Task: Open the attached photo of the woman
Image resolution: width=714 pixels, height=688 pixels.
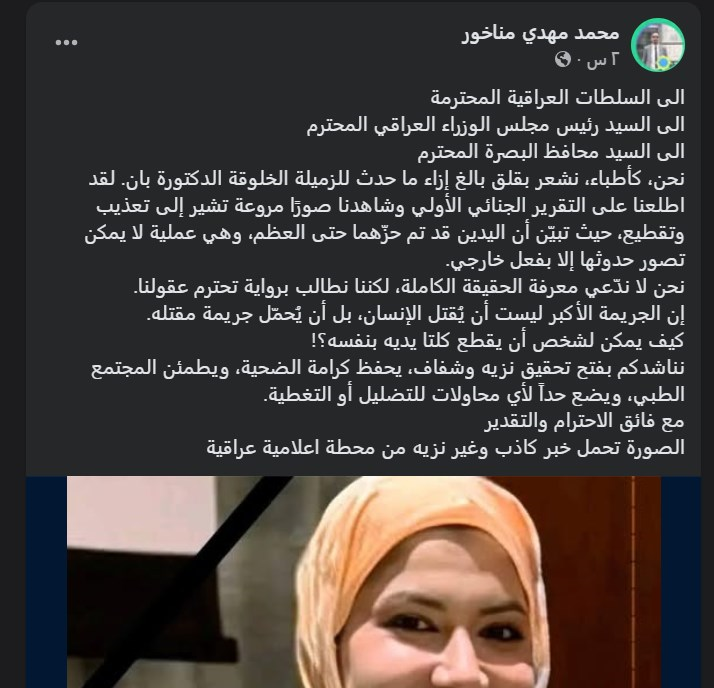Action: click(366, 581)
